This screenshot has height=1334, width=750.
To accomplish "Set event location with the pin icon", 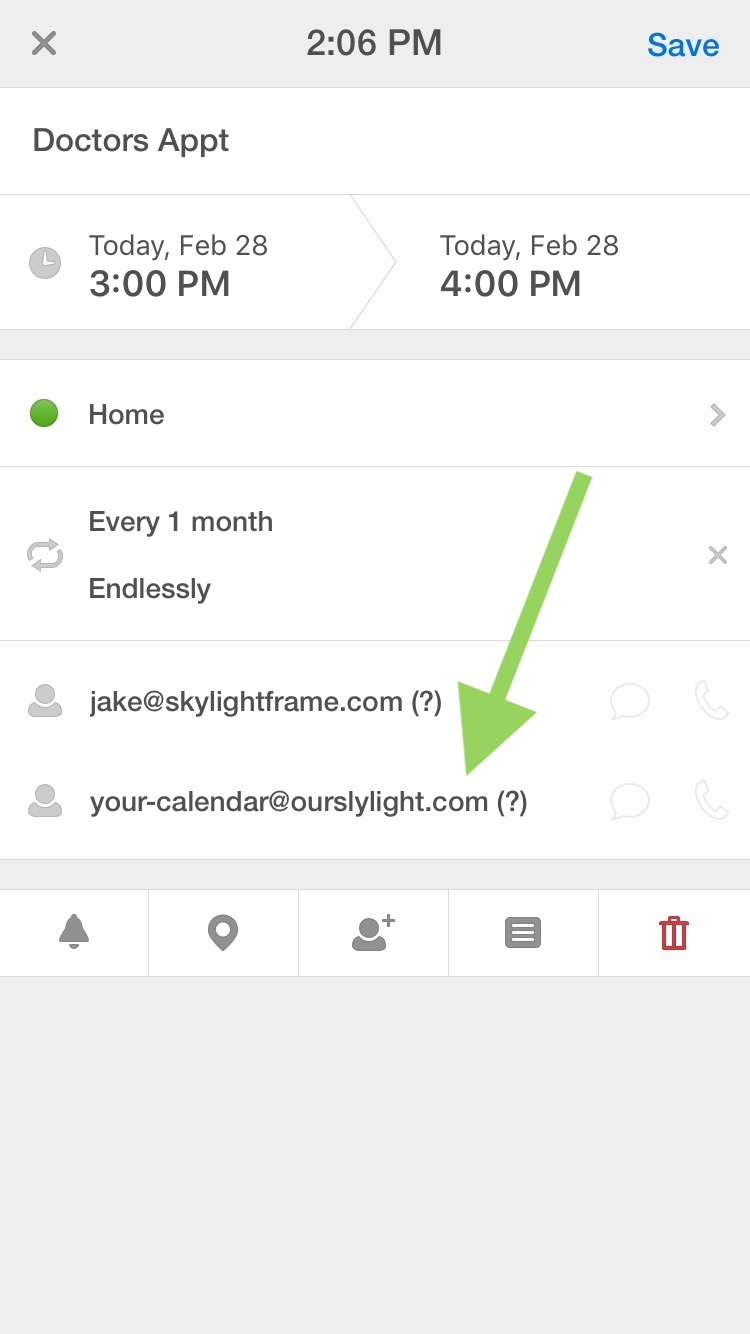I will coord(222,933).
